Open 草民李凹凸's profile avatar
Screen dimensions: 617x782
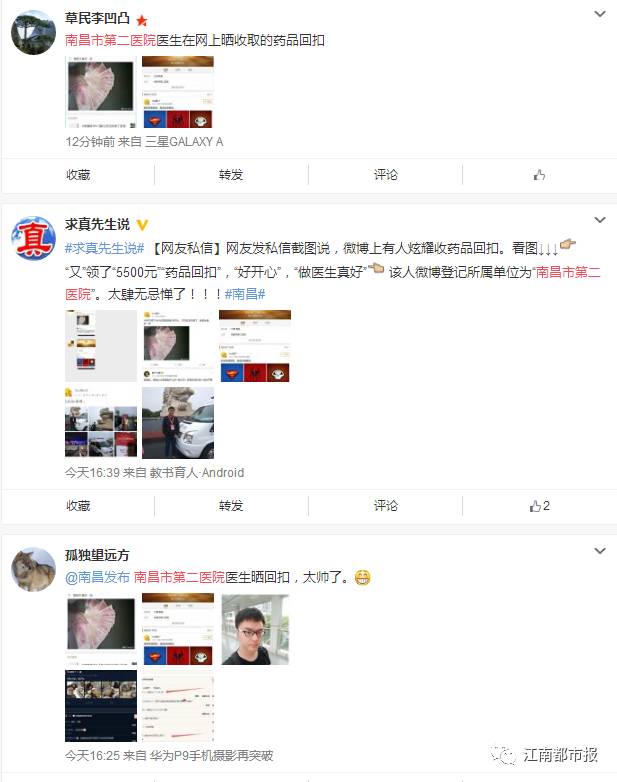tap(32, 31)
